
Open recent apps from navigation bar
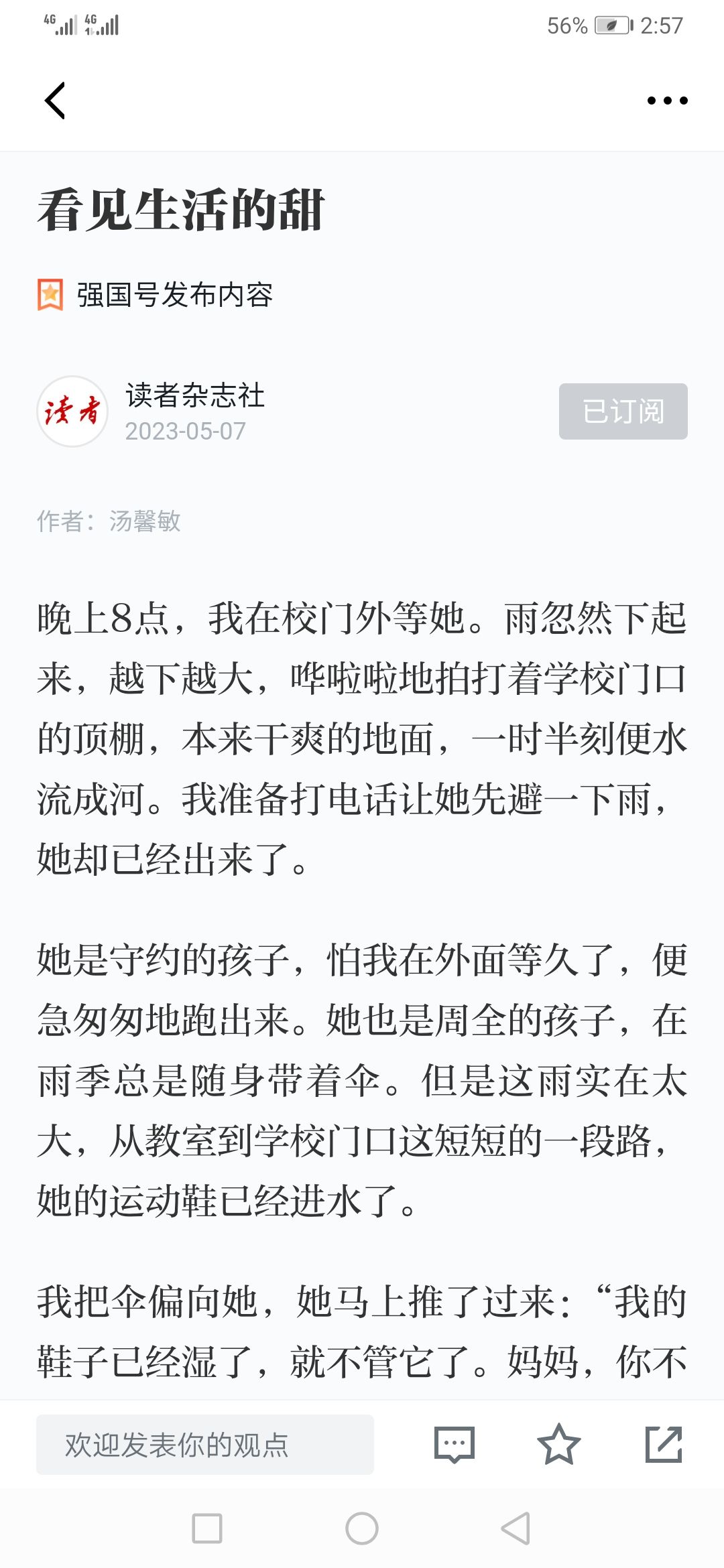pos(207,1528)
